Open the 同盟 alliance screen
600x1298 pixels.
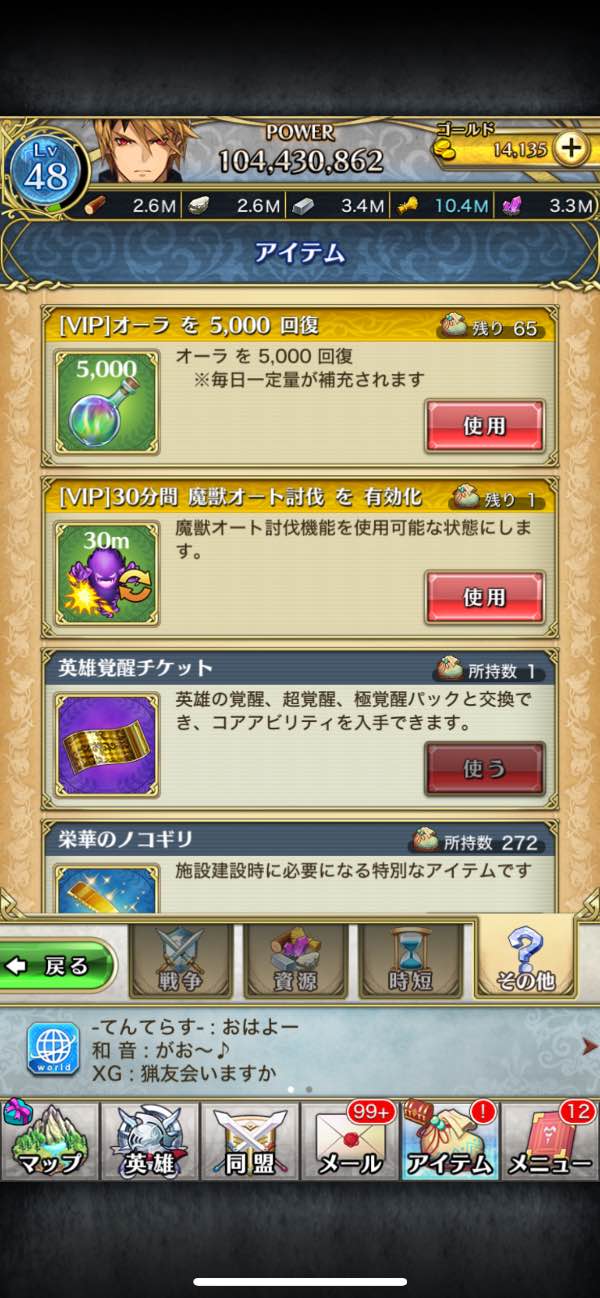[250, 1142]
